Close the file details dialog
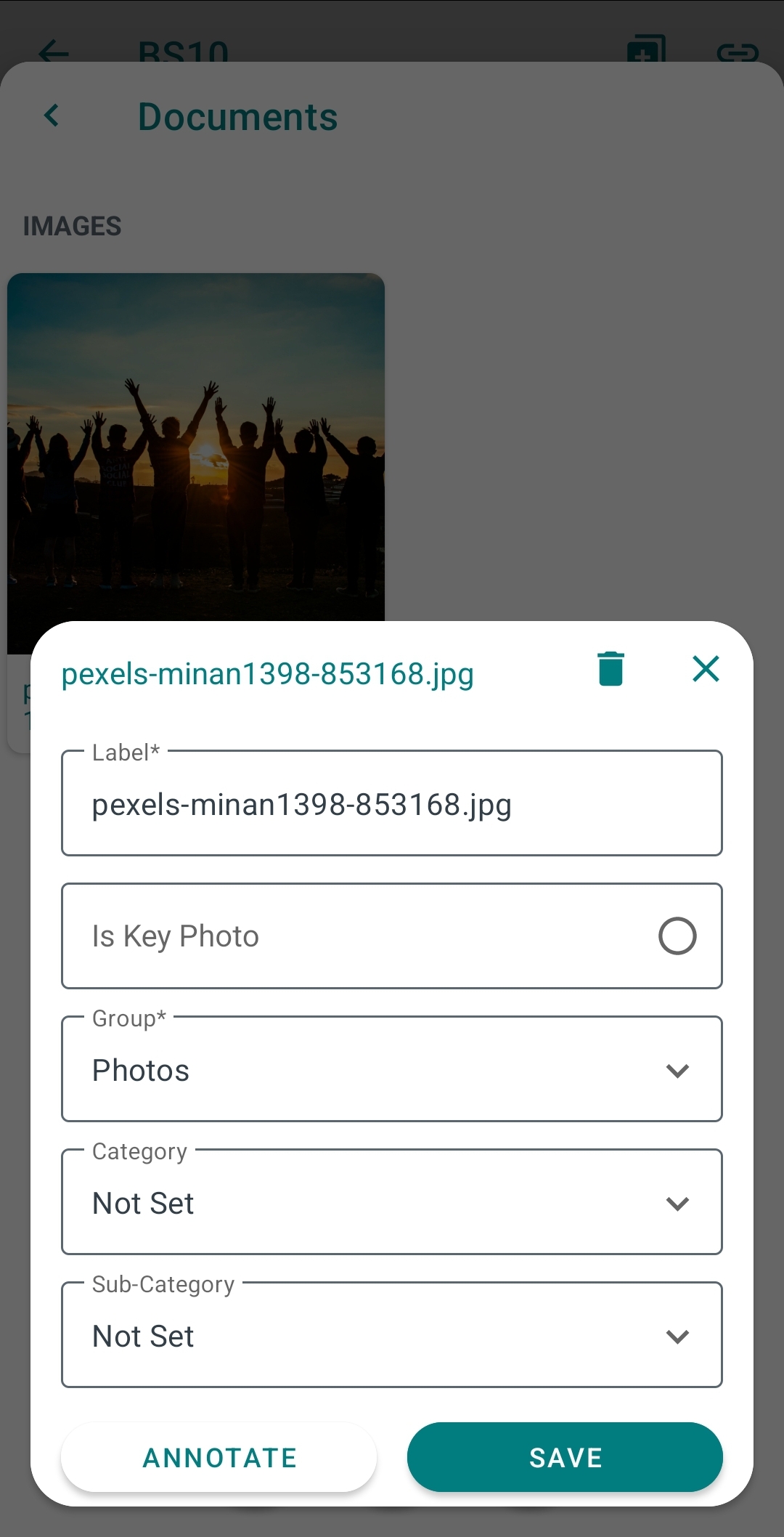This screenshot has height=1537, width=784. (x=706, y=669)
